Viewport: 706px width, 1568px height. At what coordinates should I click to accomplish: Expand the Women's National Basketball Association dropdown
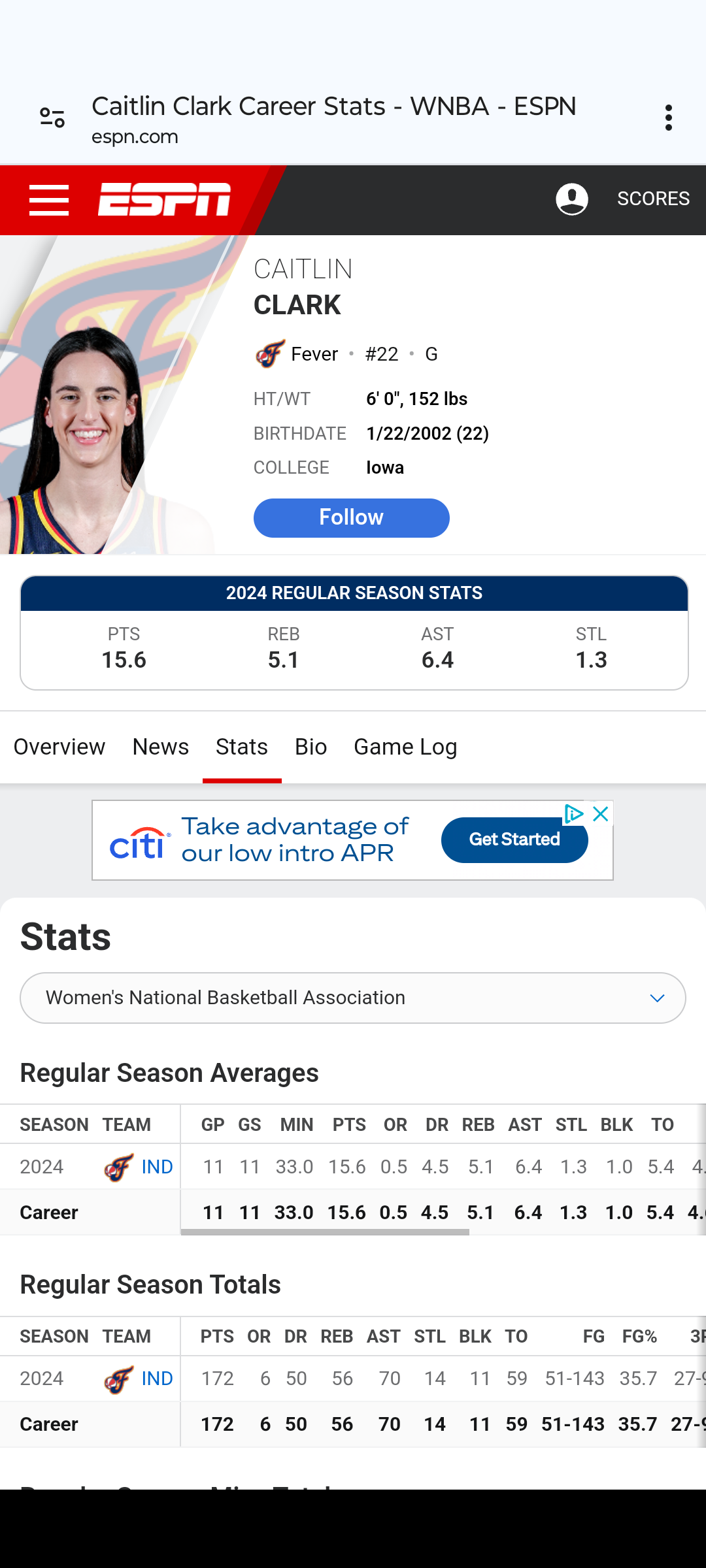coord(353,998)
